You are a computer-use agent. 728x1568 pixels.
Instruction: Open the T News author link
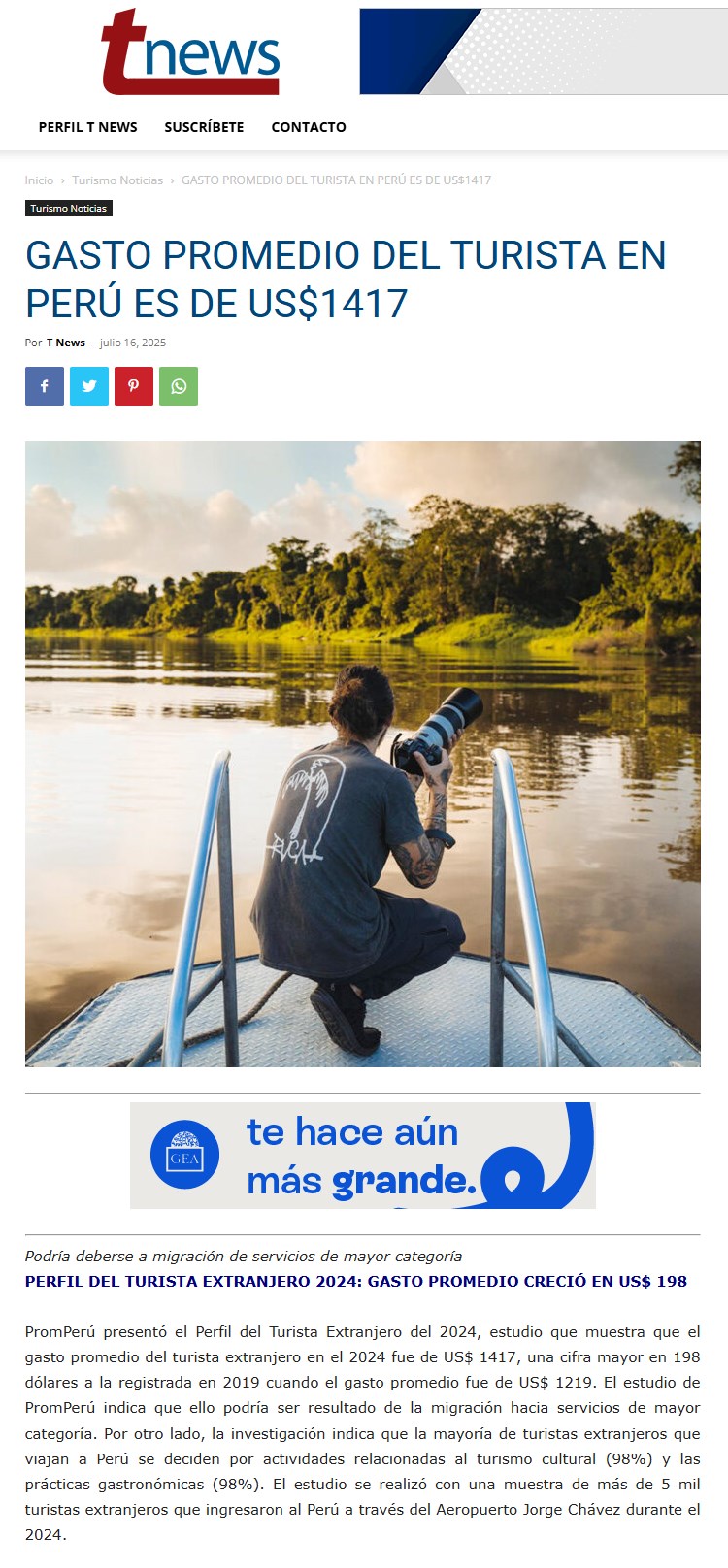[x=66, y=343]
